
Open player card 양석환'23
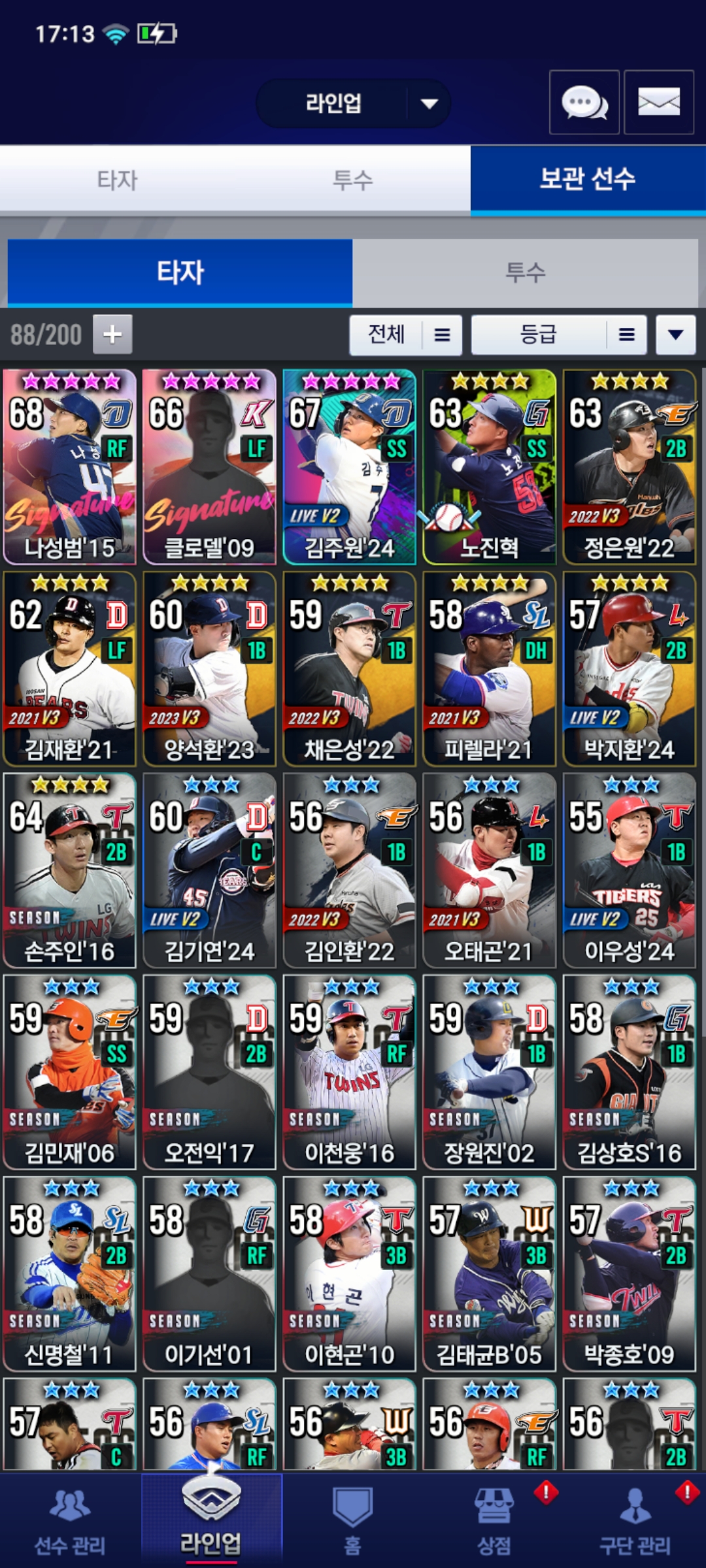pyautogui.click(x=209, y=669)
